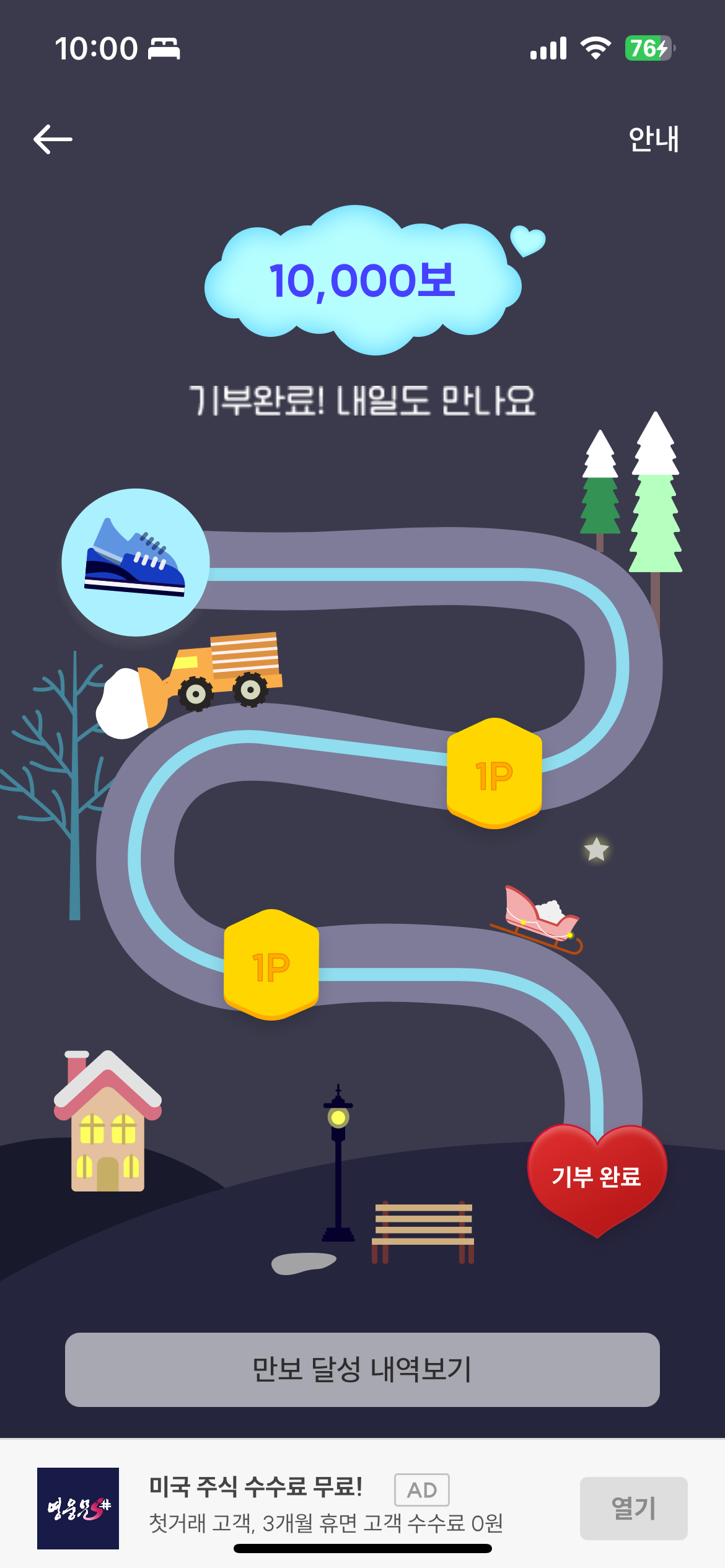Screen dimensions: 725x1568
Task: Open 만보 달성 내역보기 history
Action: (x=362, y=1369)
